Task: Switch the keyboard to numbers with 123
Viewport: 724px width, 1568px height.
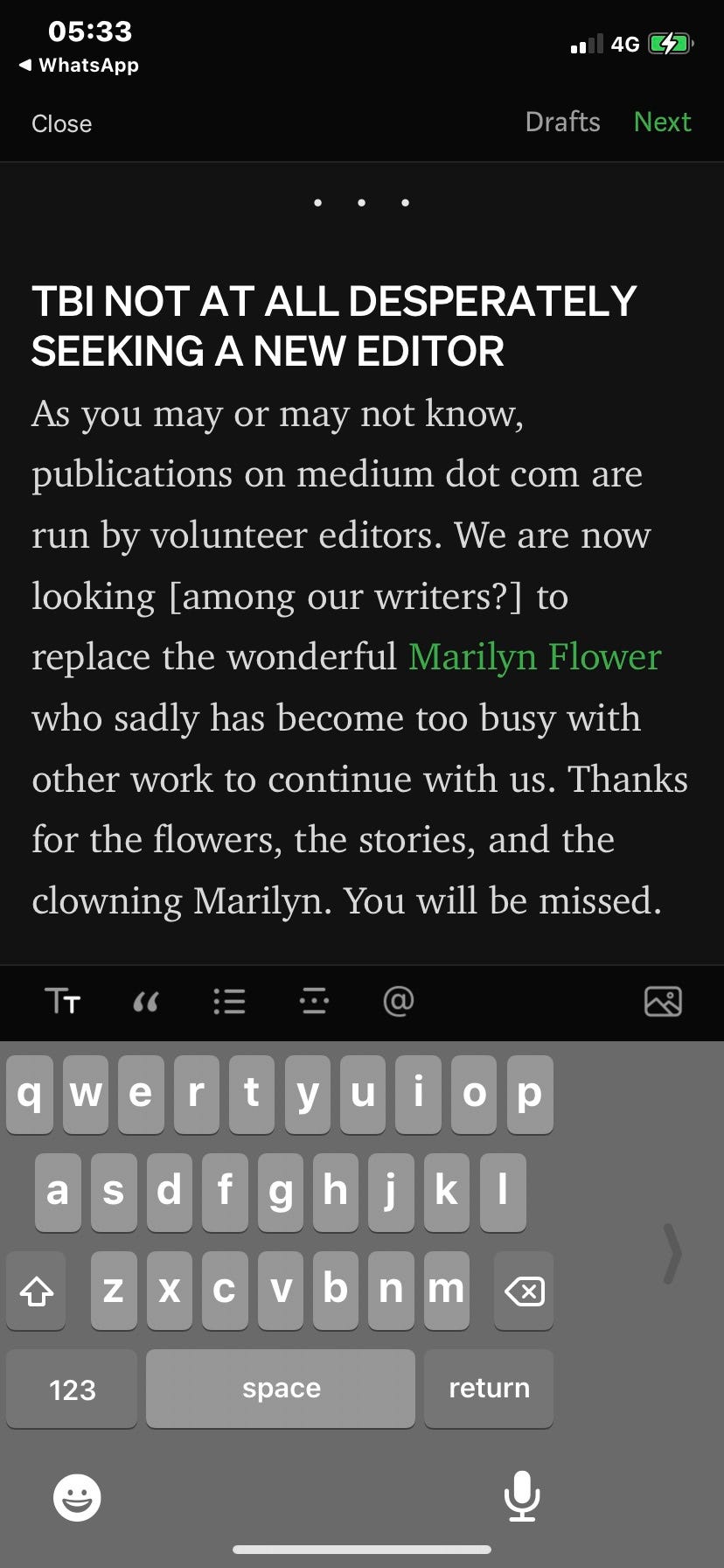Action: pyautogui.click(x=72, y=1389)
